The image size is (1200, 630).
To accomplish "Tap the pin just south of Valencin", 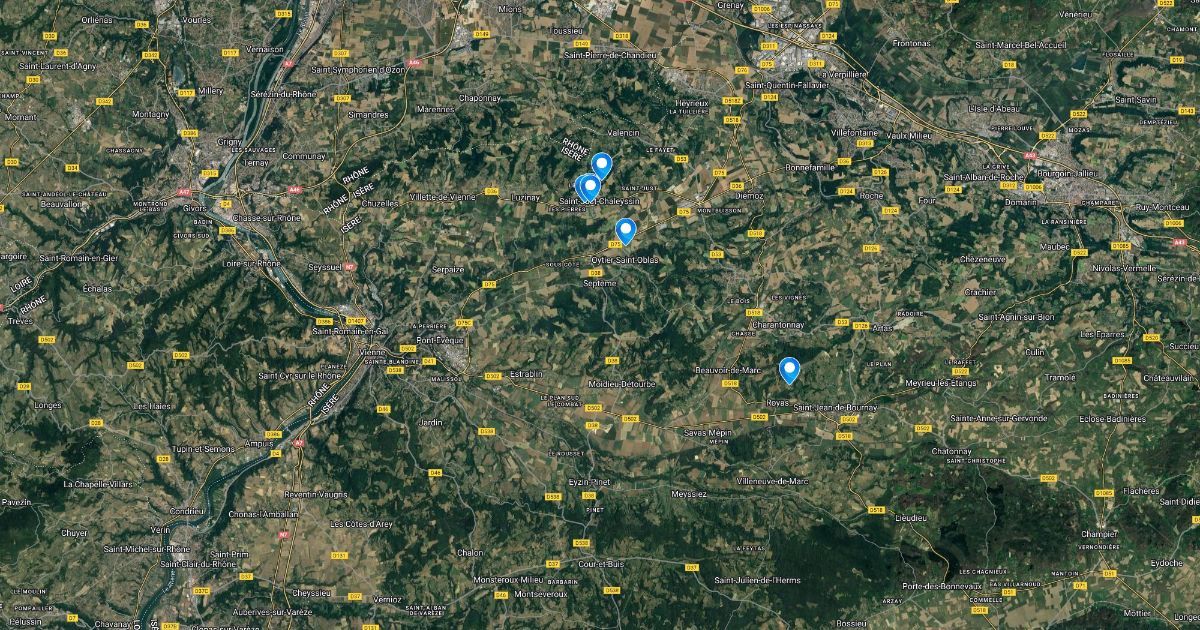I will [601, 165].
